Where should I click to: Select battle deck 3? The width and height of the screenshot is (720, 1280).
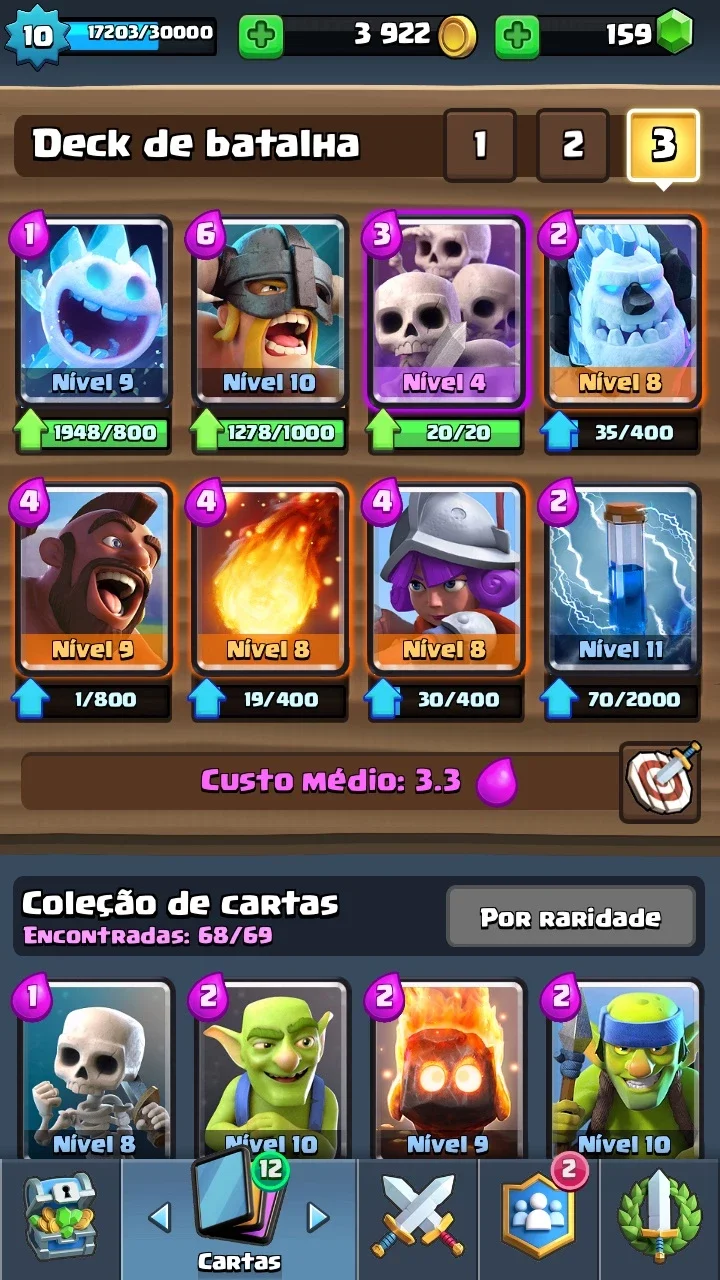pyautogui.click(x=663, y=145)
